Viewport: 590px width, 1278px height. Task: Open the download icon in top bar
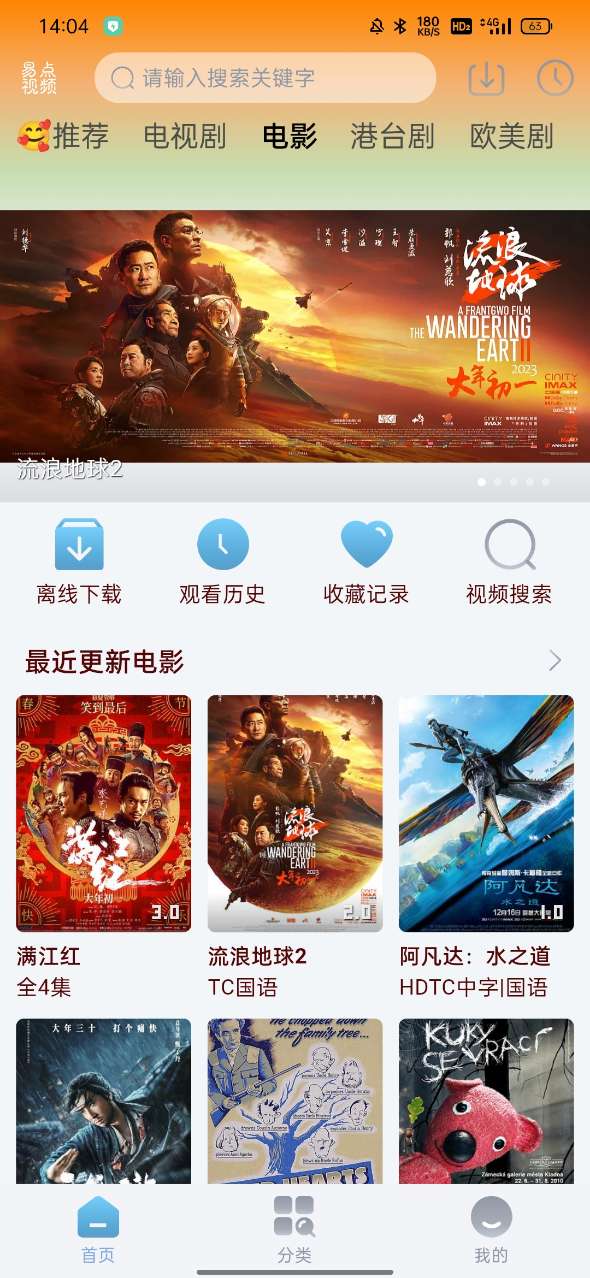[487, 78]
